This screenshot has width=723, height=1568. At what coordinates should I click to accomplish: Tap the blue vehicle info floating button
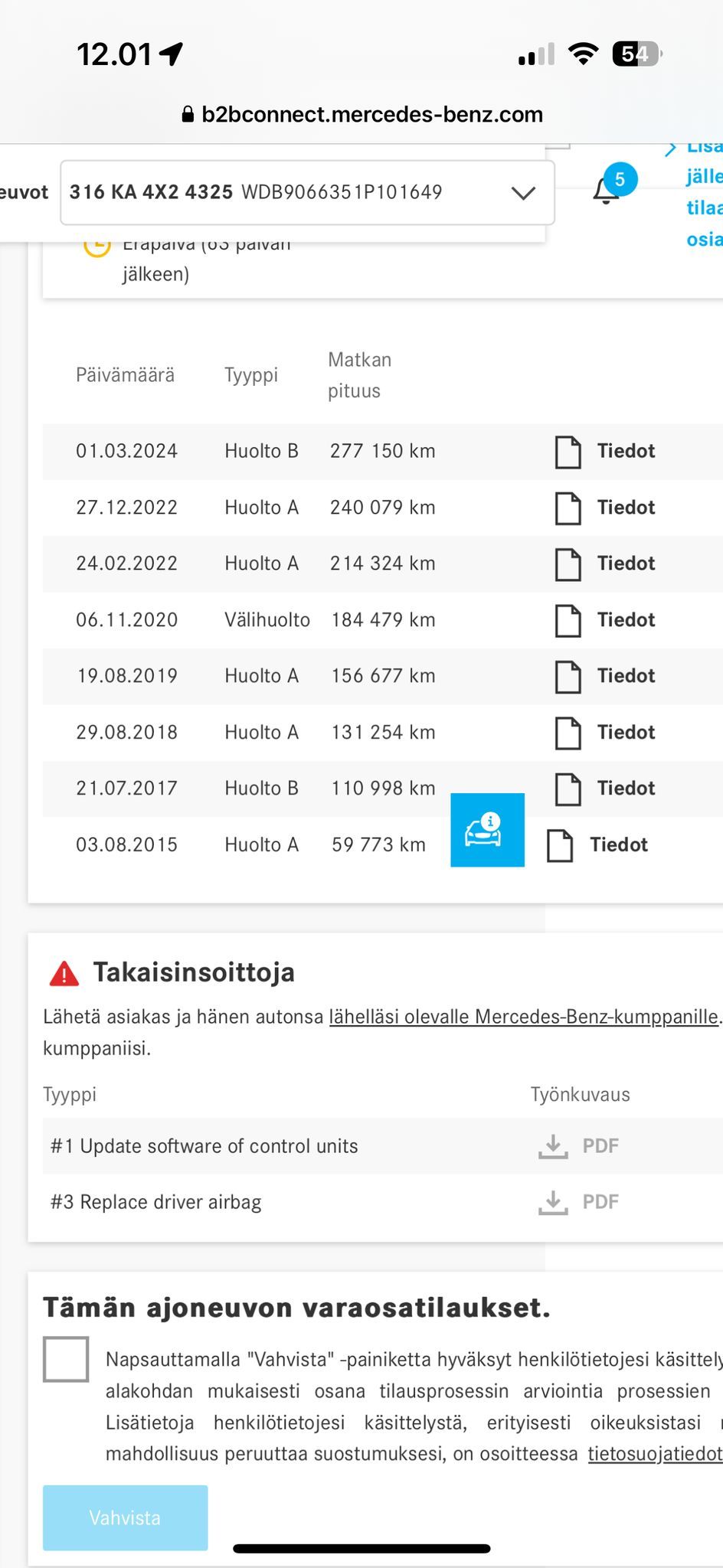click(x=487, y=830)
